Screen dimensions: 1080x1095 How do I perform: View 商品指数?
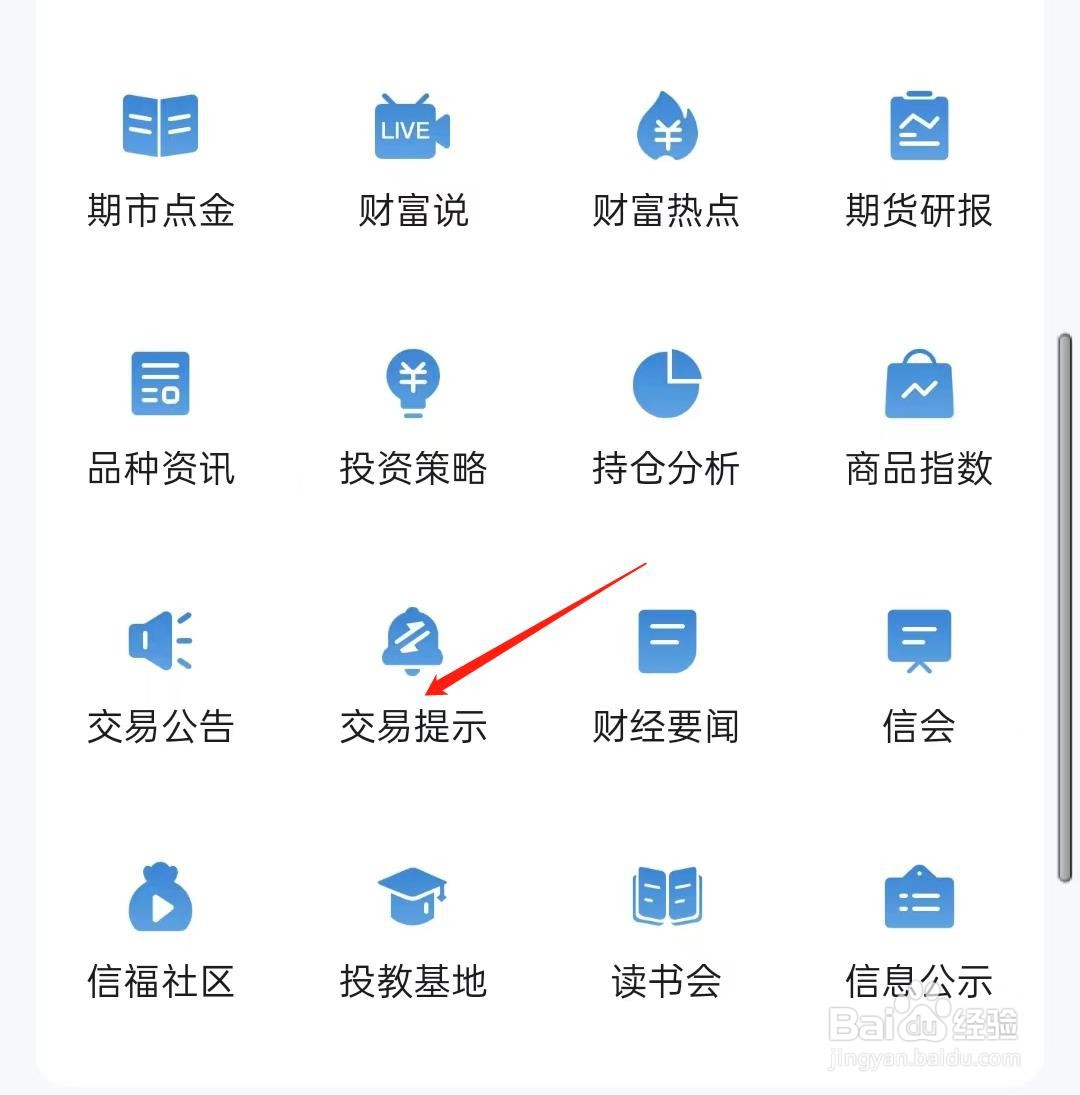[918, 384]
